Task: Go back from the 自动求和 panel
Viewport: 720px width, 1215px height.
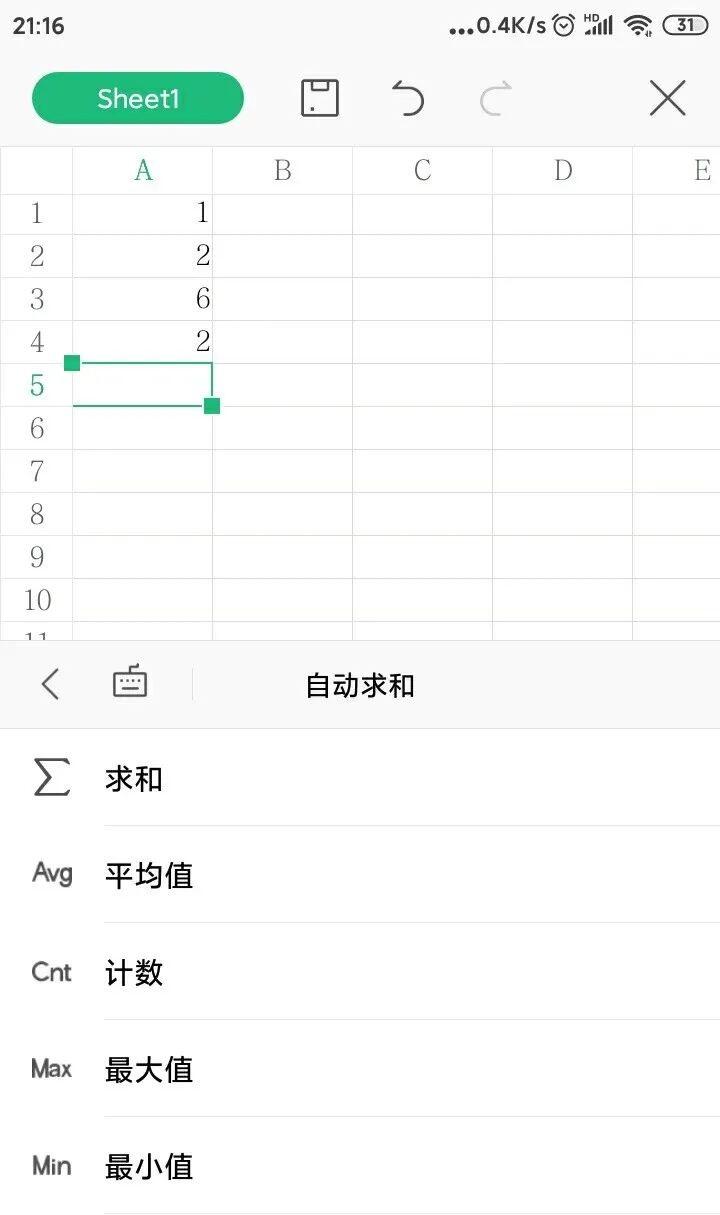Action: 50,684
